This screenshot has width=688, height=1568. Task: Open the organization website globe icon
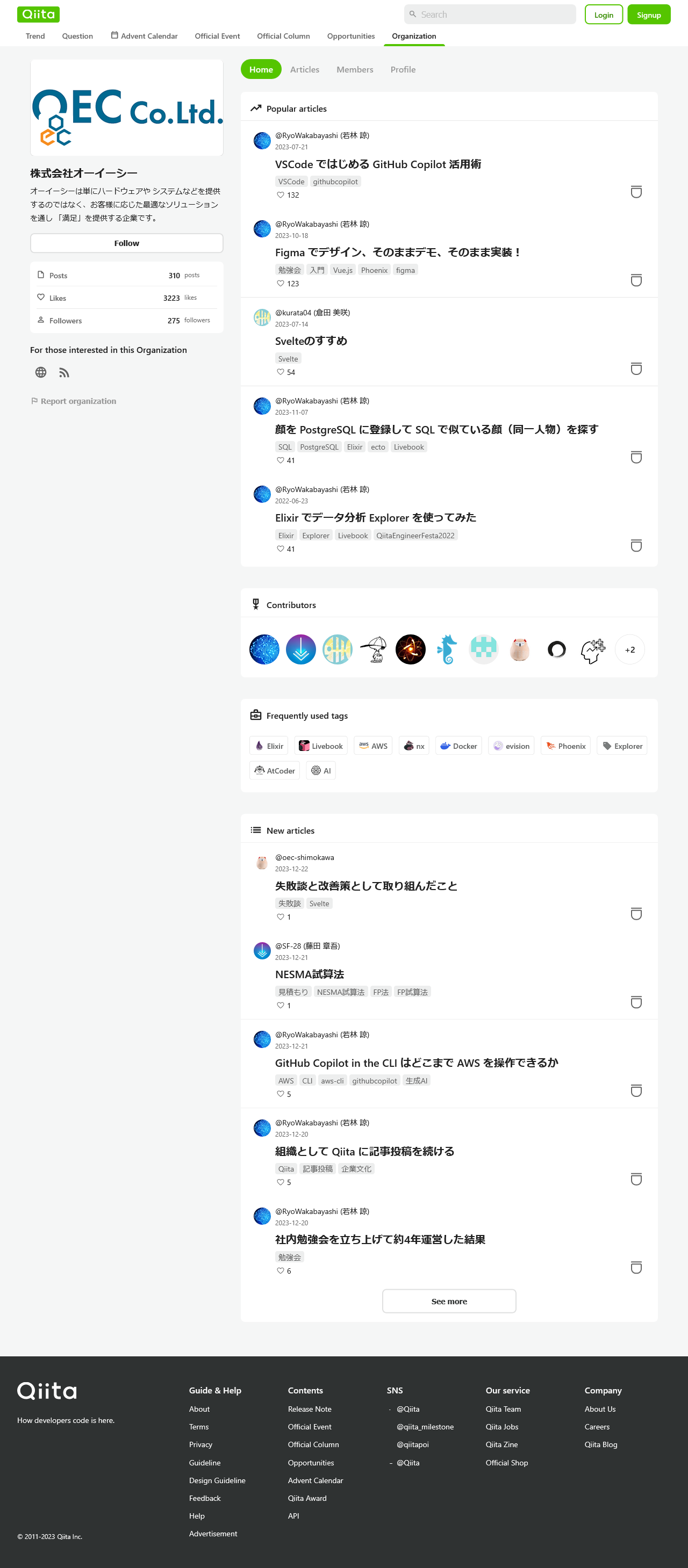(41, 372)
